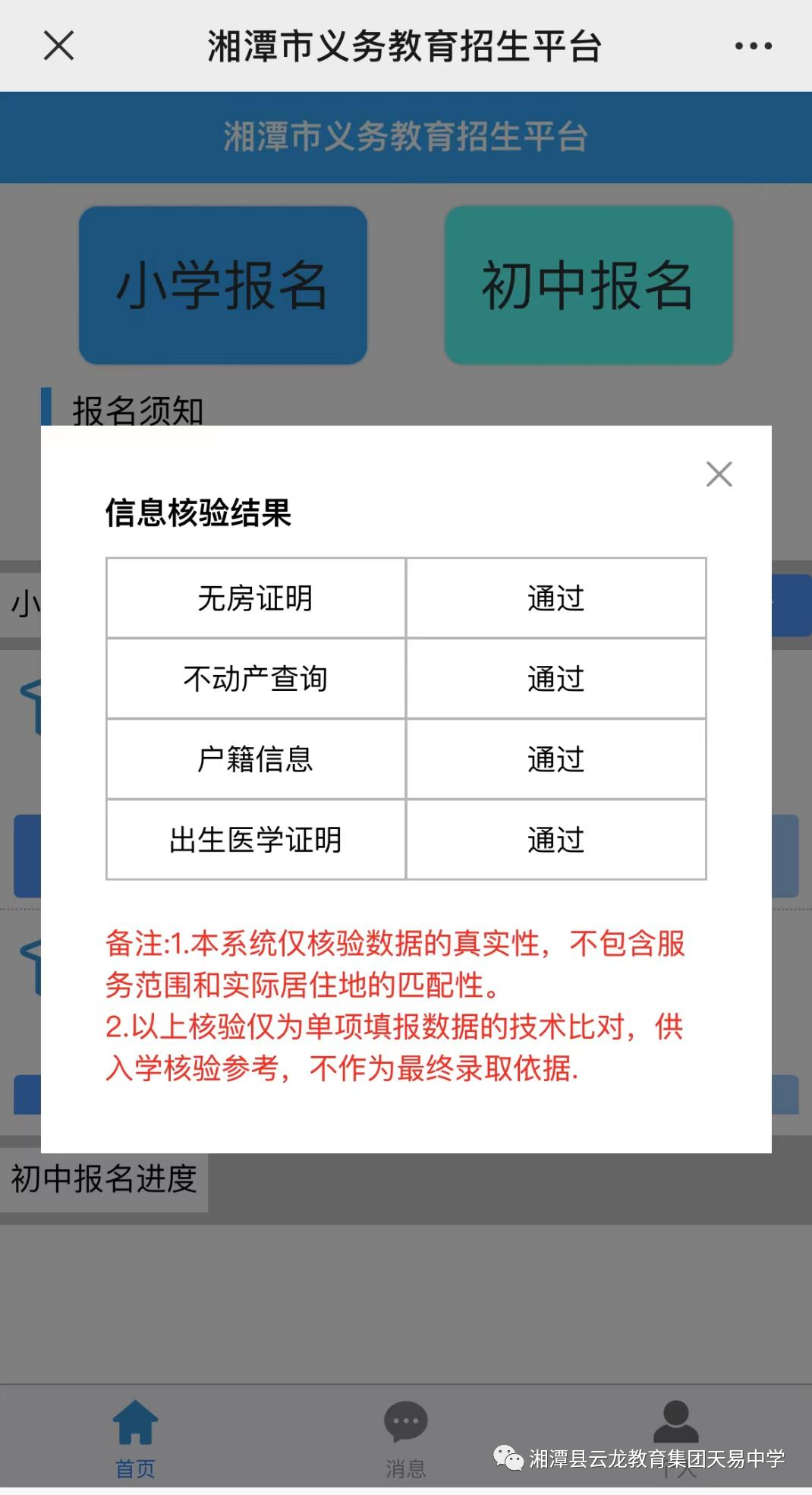Close the 湘潭市义务教育招生平台 webview page
812x1495 pixels.
tap(58, 46)
